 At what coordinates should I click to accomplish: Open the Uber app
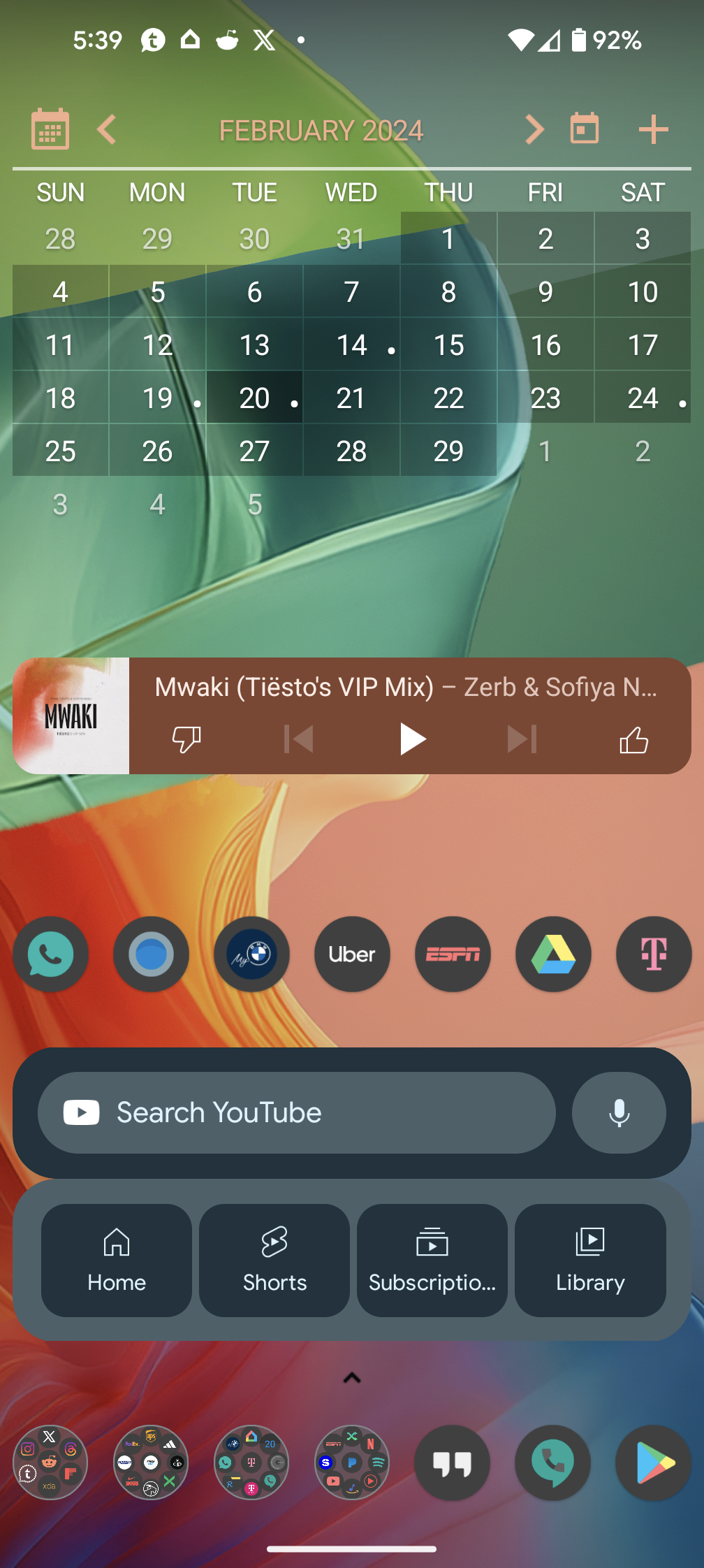click(352, 954)
